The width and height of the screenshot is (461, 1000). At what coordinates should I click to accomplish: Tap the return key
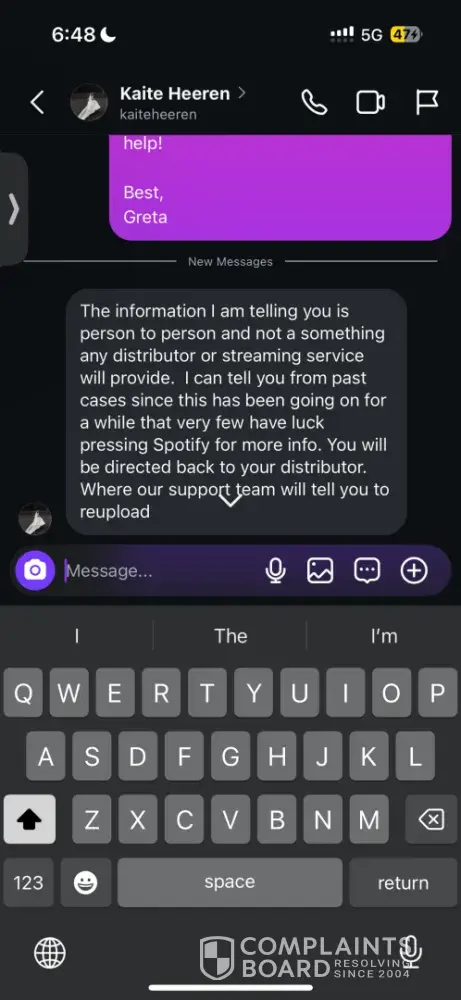(403, 882)
